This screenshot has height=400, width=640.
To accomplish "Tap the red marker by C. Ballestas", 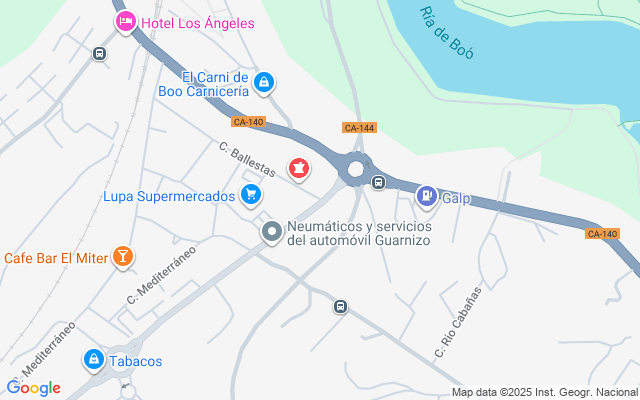I will click(298, 168).
